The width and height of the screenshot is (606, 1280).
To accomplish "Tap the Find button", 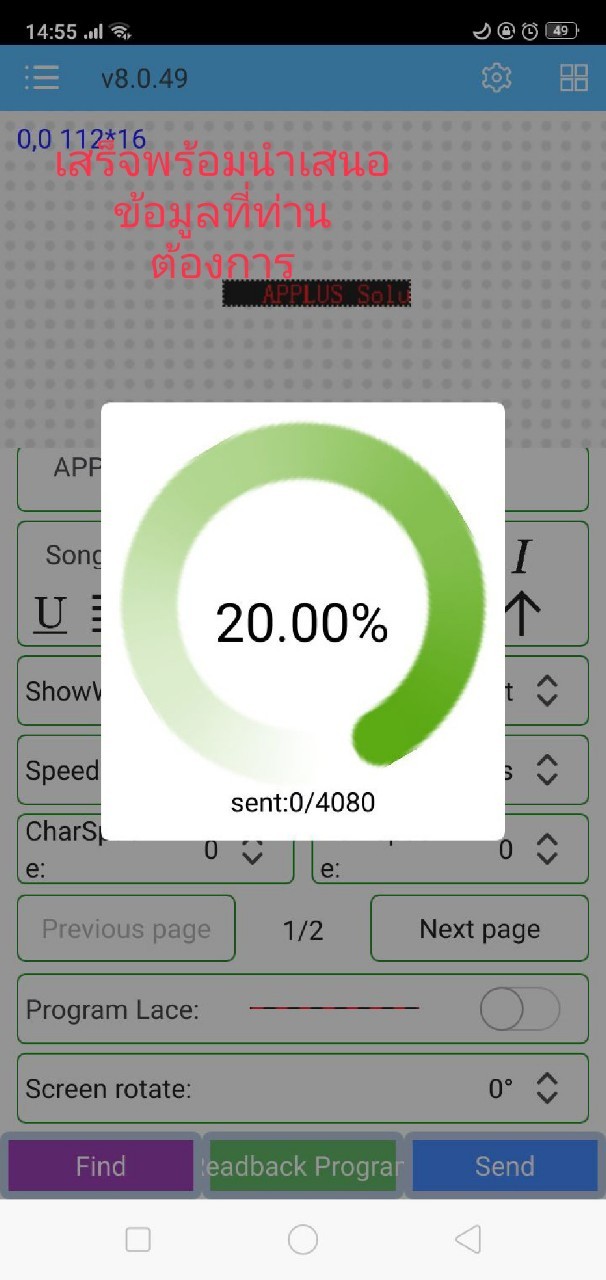I will coord(101,1166).
